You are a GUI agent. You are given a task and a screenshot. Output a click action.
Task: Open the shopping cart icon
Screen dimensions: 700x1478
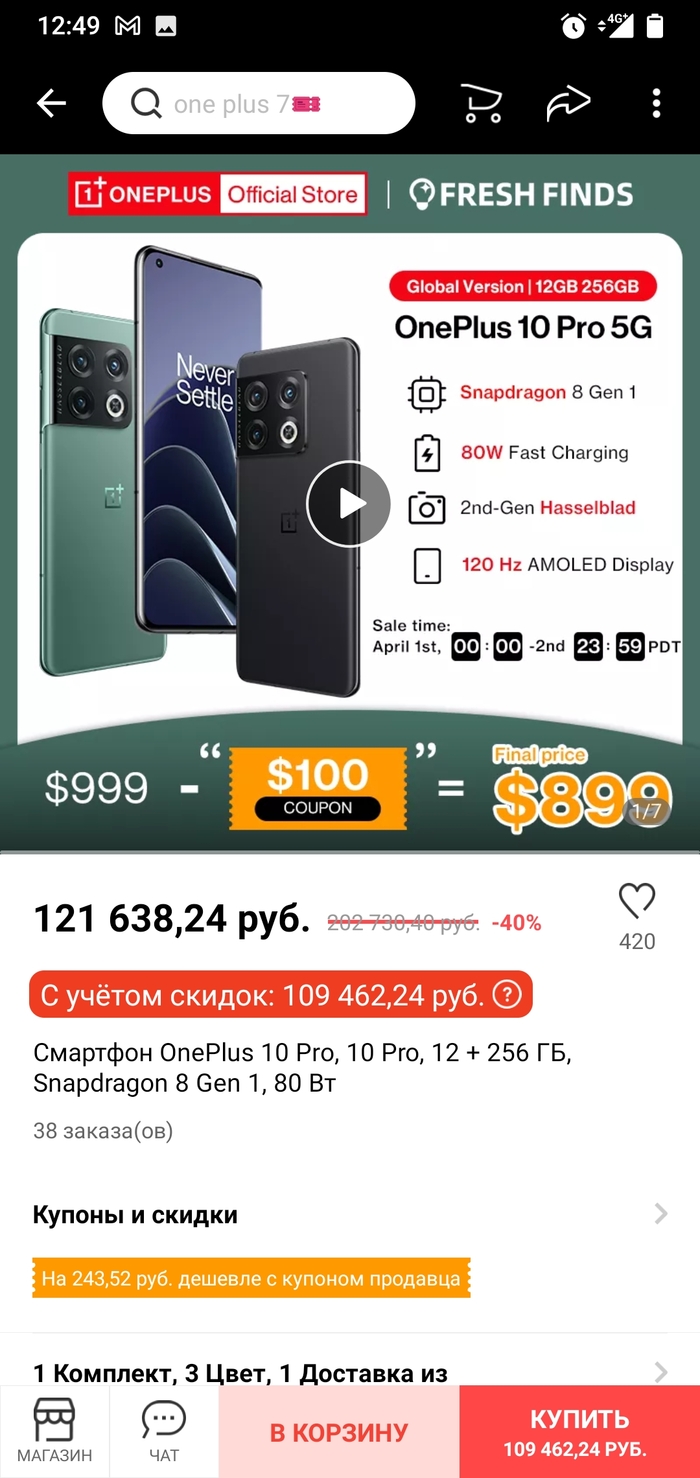pos(481,103)
